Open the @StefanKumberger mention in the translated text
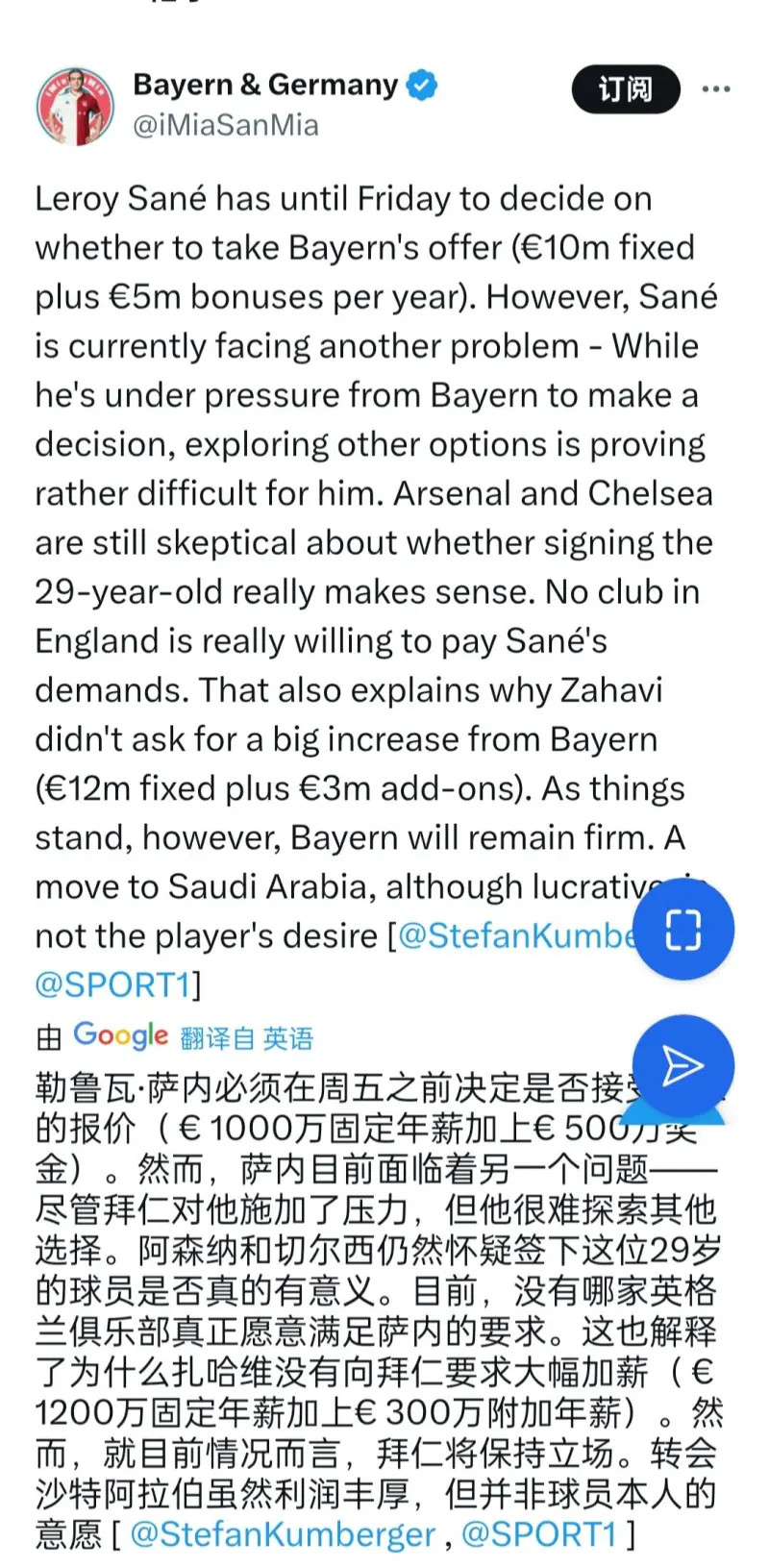 coord(282,1533)
